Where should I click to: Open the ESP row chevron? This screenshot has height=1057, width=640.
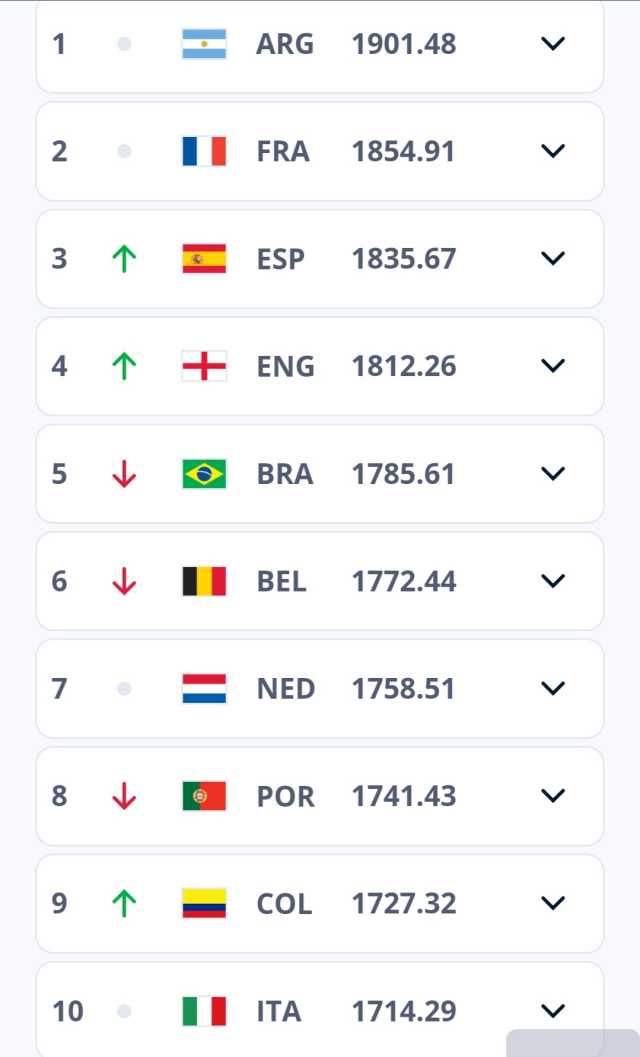552,258
